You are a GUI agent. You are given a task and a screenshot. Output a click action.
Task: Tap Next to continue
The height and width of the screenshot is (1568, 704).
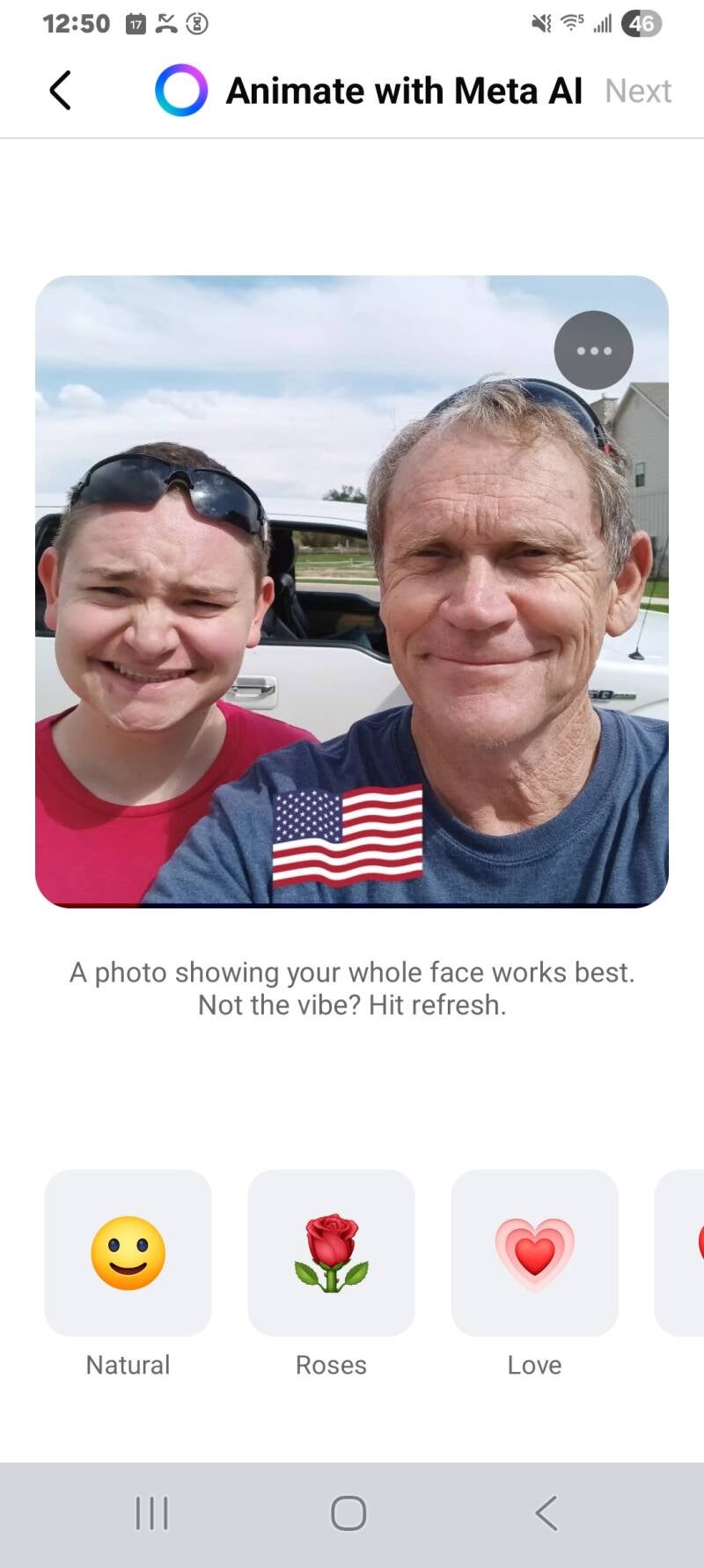coord(638,91)
